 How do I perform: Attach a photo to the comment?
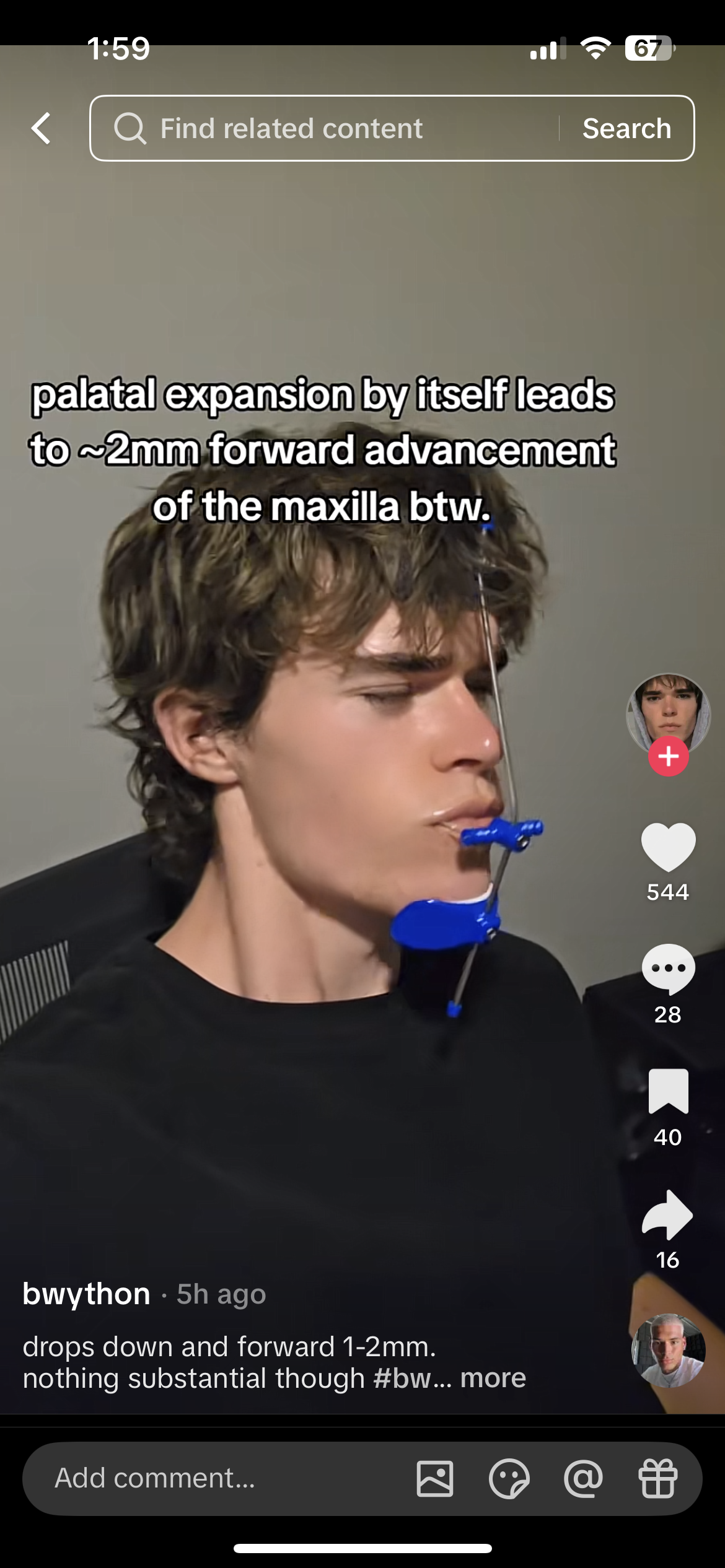coord(435,1478)
